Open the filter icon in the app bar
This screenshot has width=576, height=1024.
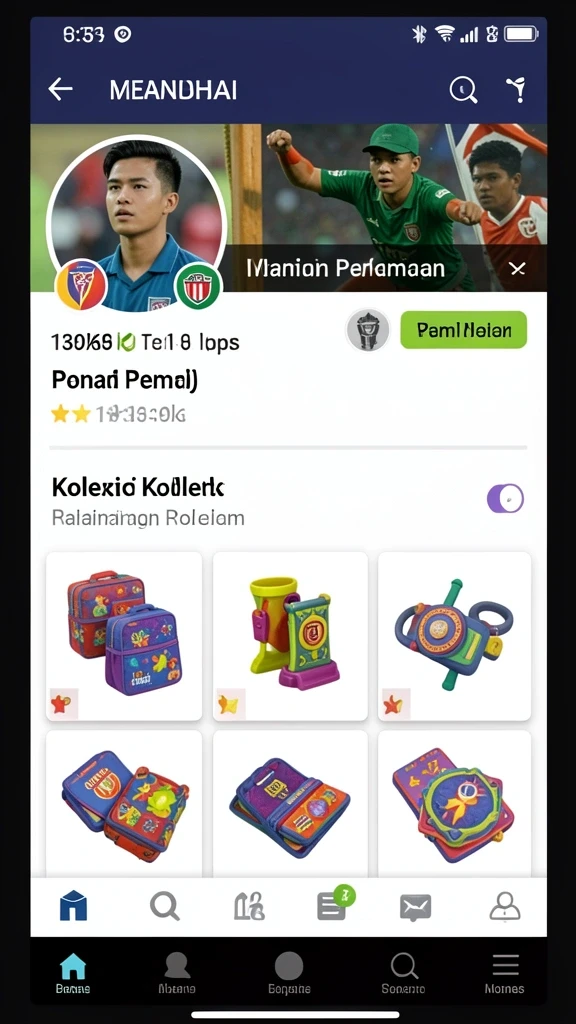(x=518, y=89)
